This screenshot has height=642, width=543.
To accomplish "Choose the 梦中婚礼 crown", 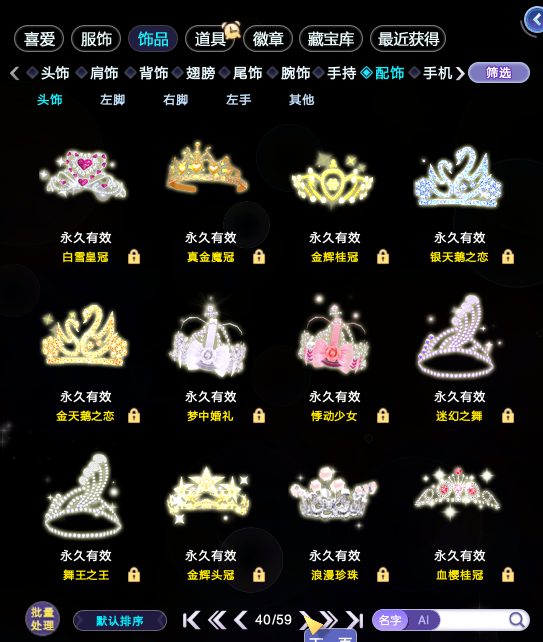I will point(210,336).
